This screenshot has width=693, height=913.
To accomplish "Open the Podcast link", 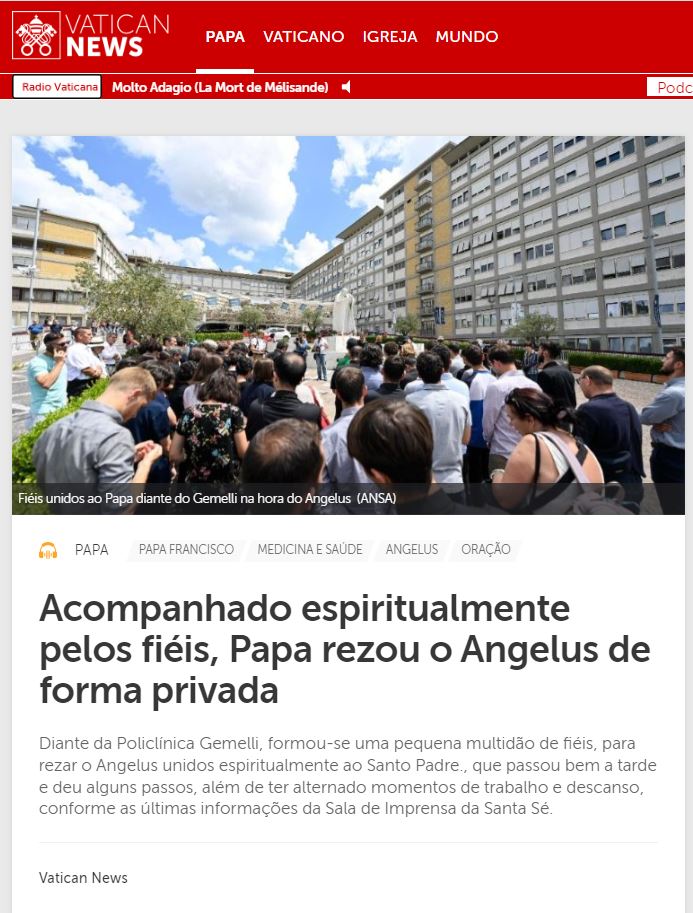I will 672,87.
